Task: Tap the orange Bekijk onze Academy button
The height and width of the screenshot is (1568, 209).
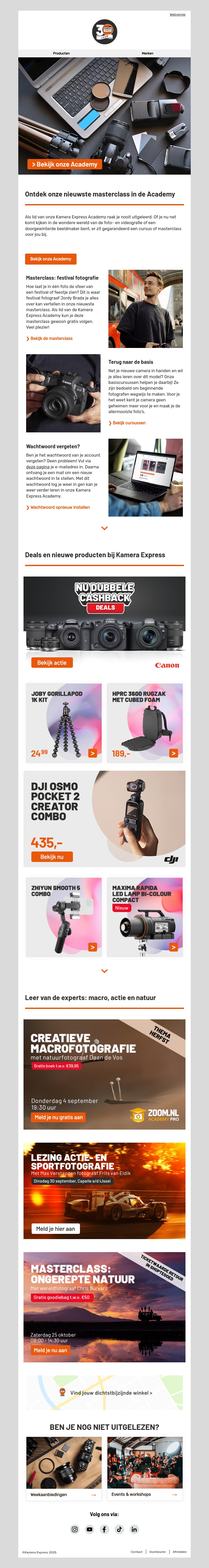Action: pos(51,259)
